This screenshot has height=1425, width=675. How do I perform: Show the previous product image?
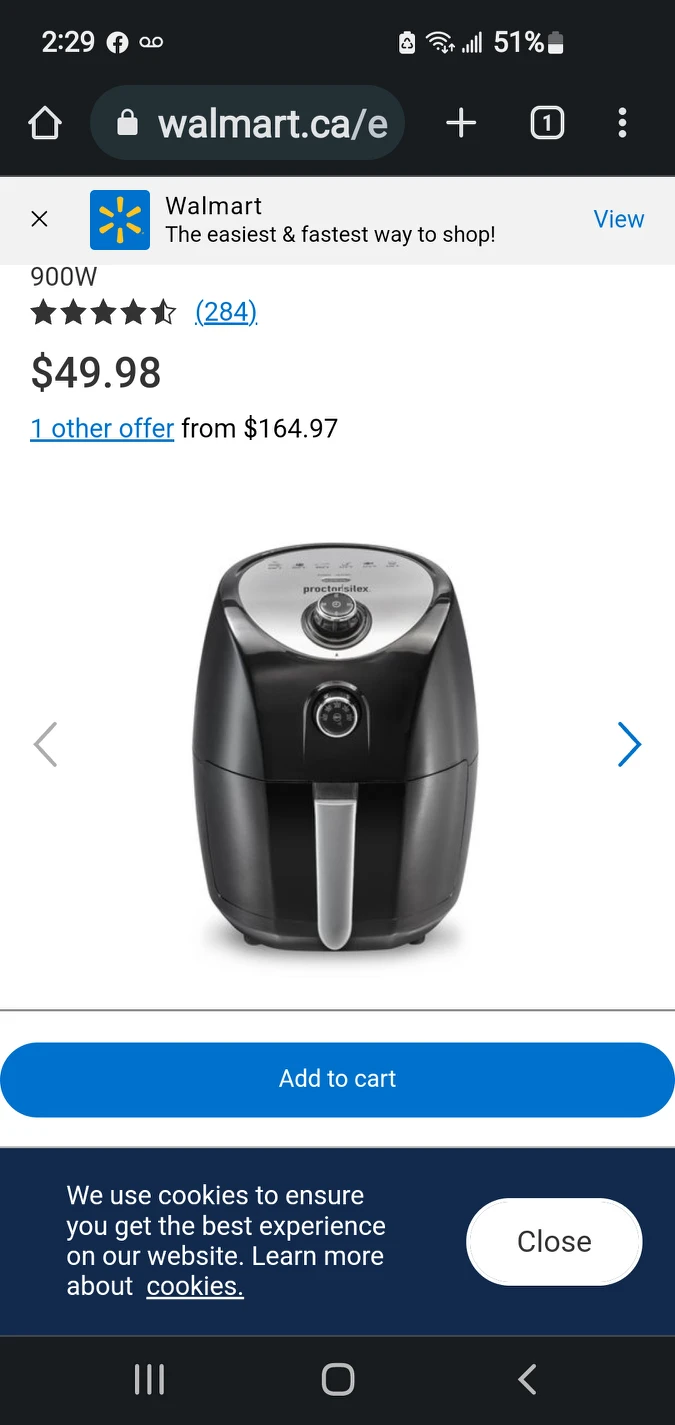[46, 745]
